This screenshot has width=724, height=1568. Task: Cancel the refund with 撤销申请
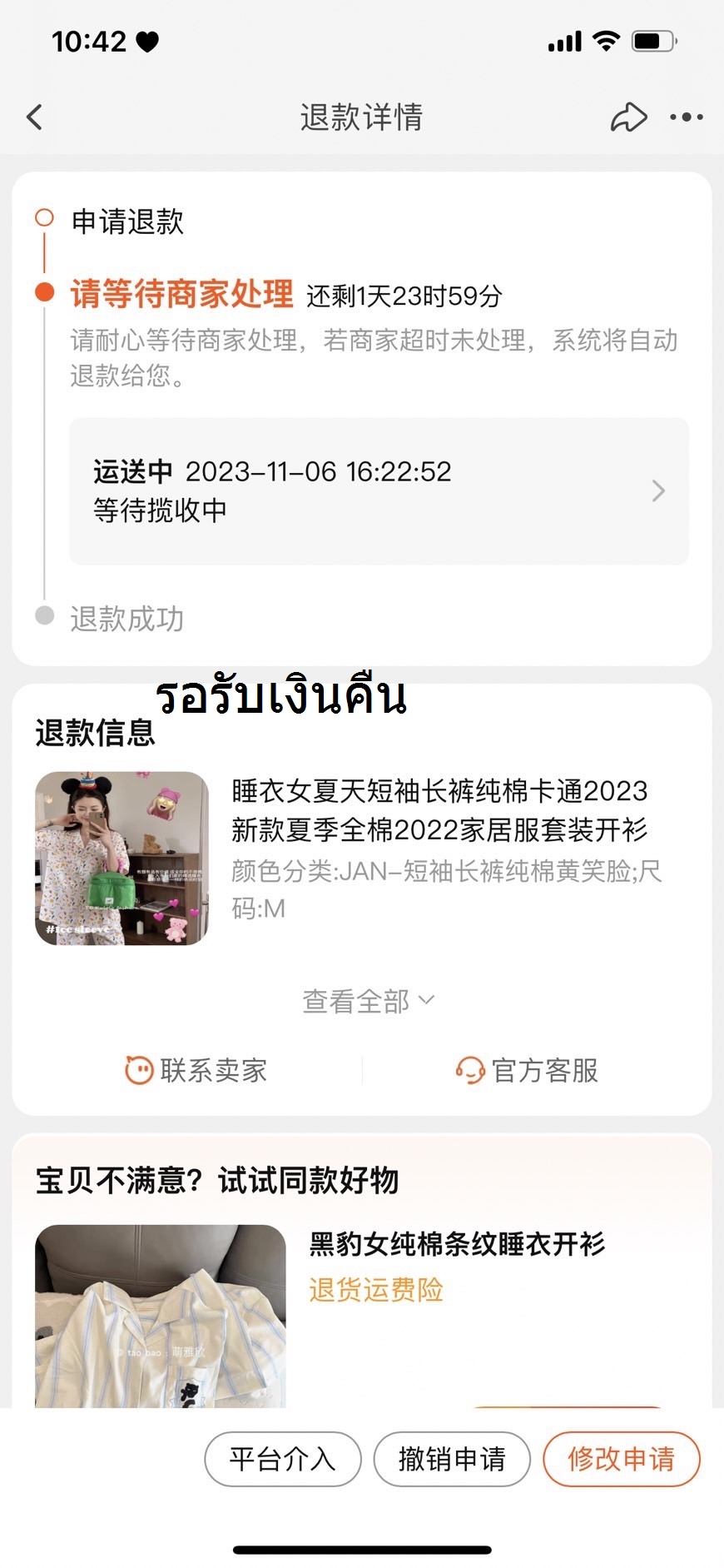click(452, 1458)
